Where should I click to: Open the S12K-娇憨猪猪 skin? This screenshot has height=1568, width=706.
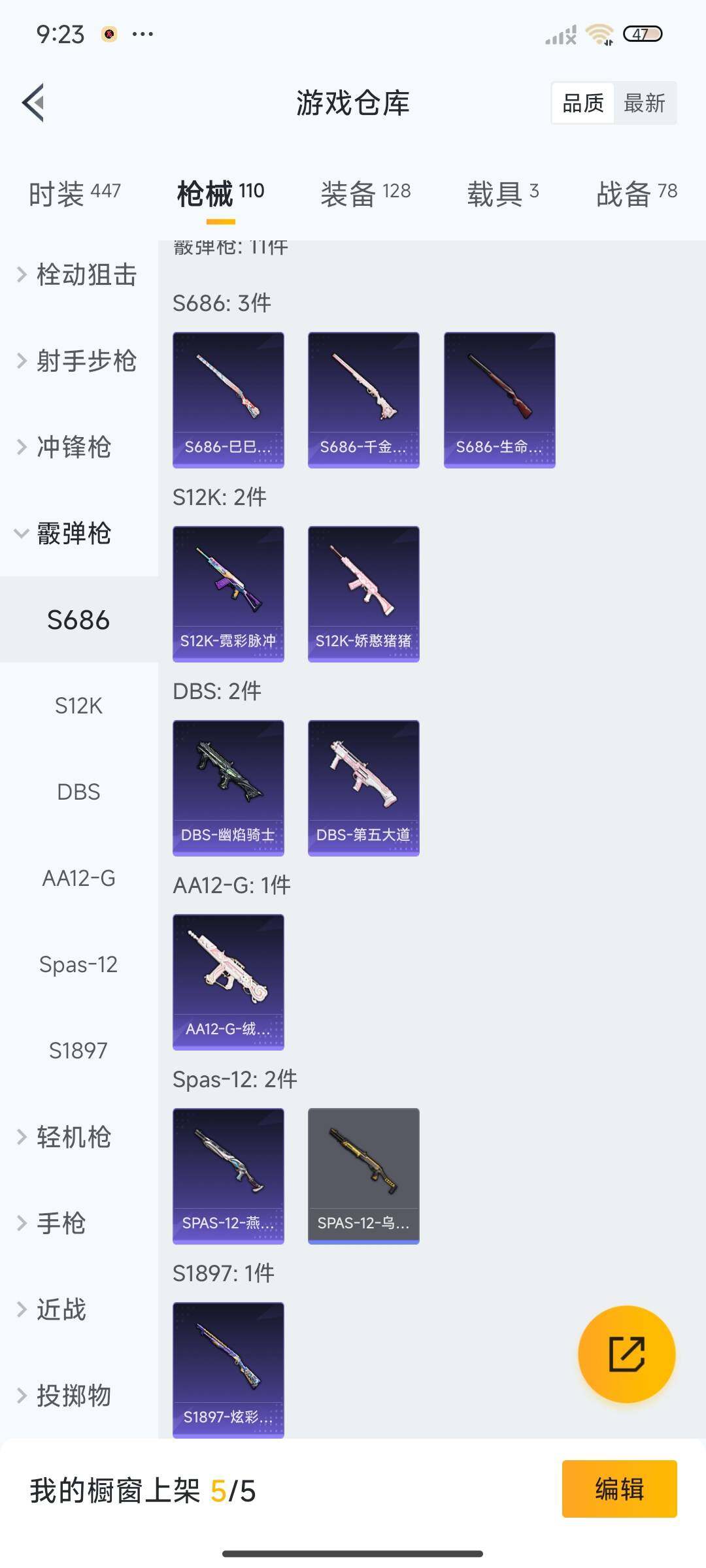[x=363, y=593]
